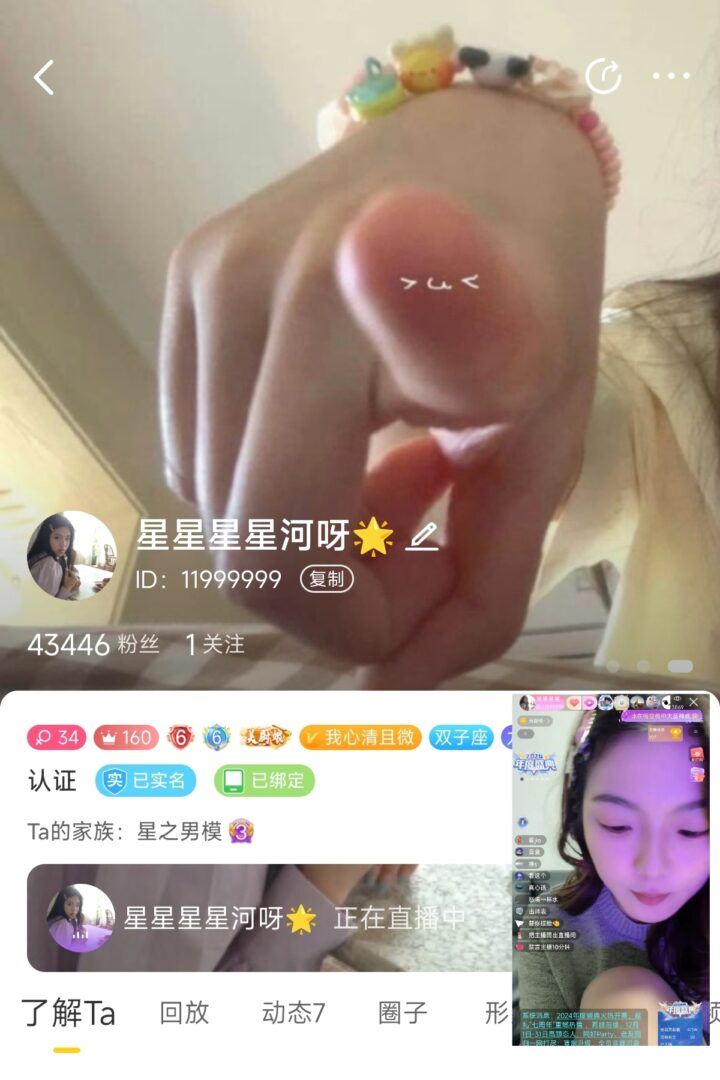Share this profile via the arrow icon
This screenshot has width=720, height=1080.
(603, 76)
